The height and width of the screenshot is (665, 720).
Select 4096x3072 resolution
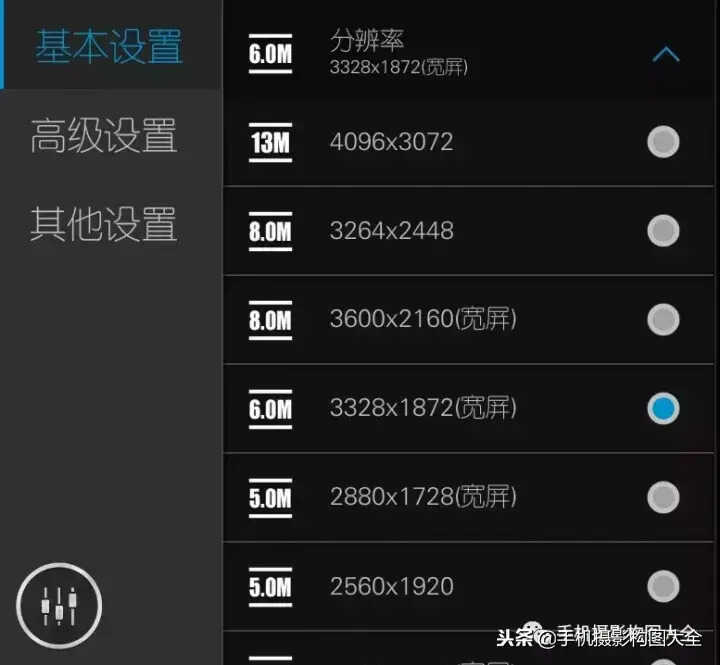[x=662, y=142]
